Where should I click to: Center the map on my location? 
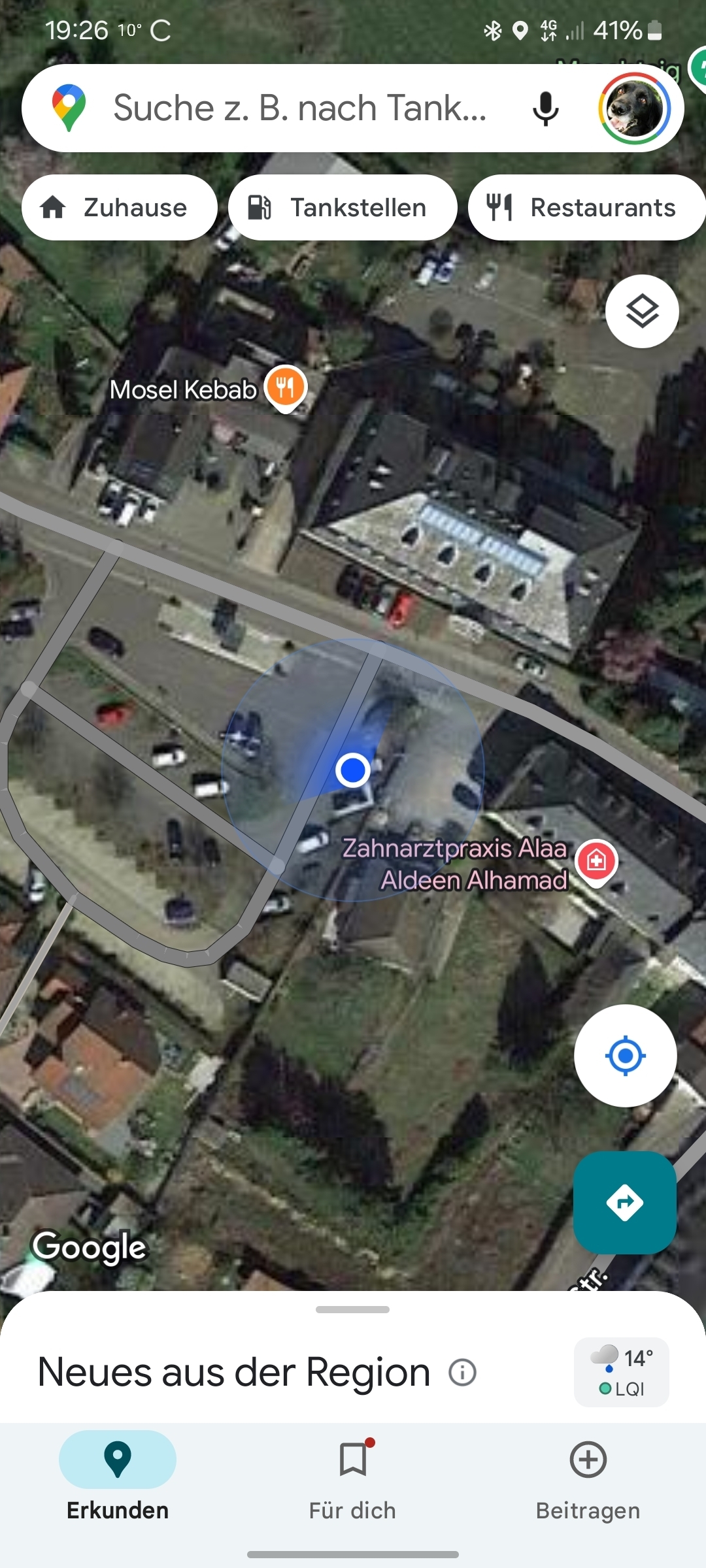625,1055
